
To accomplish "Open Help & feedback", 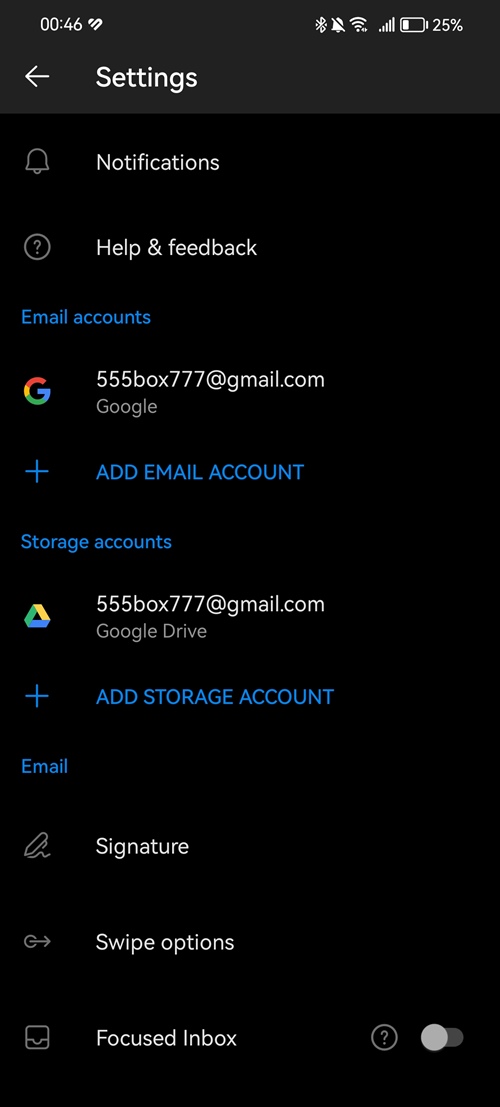I will click(x=250, y=248).
